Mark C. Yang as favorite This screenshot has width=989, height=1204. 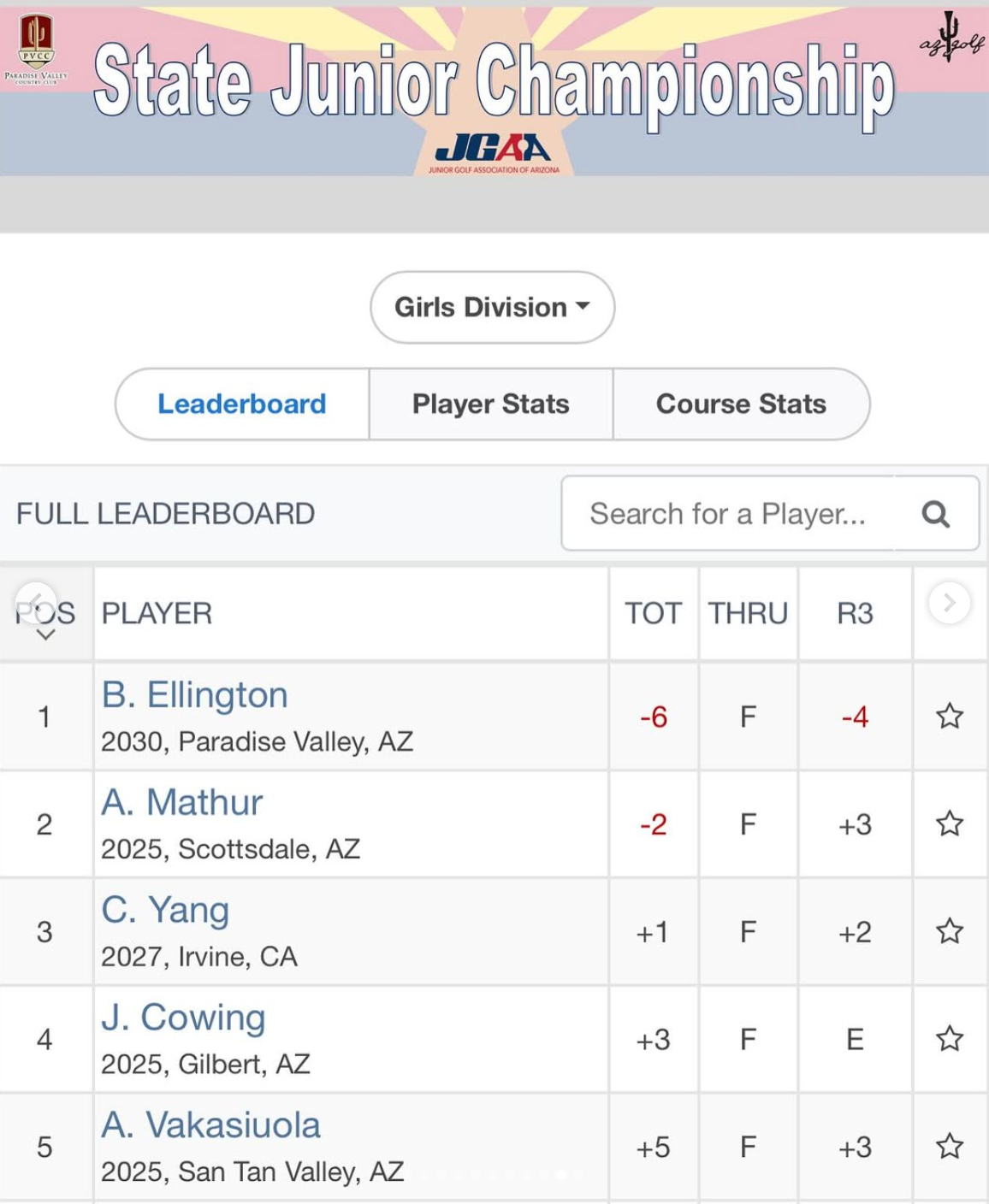coord(950,931)
